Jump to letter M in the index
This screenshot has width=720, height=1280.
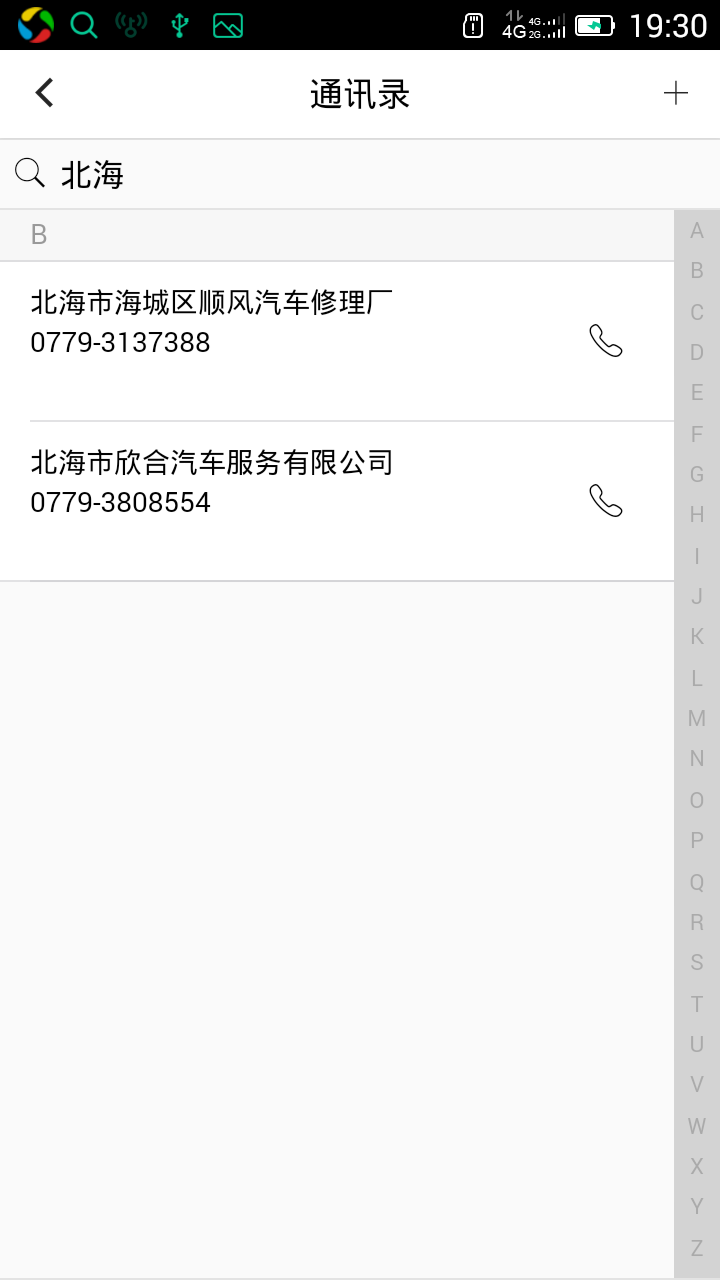[x=697, y=718]
